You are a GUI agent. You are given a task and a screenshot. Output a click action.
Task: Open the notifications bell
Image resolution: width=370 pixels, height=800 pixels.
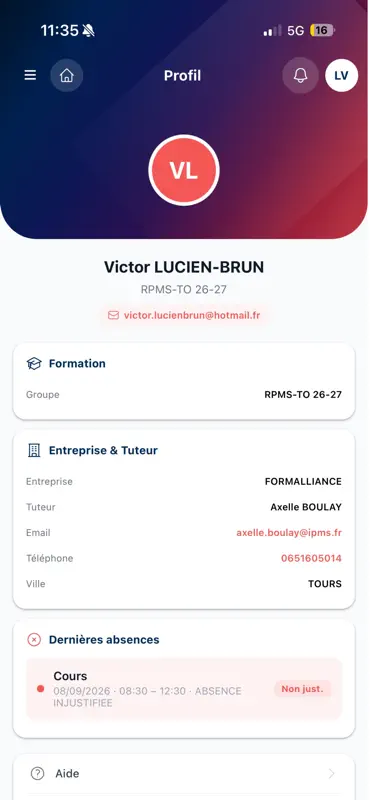tap(301, 76)
